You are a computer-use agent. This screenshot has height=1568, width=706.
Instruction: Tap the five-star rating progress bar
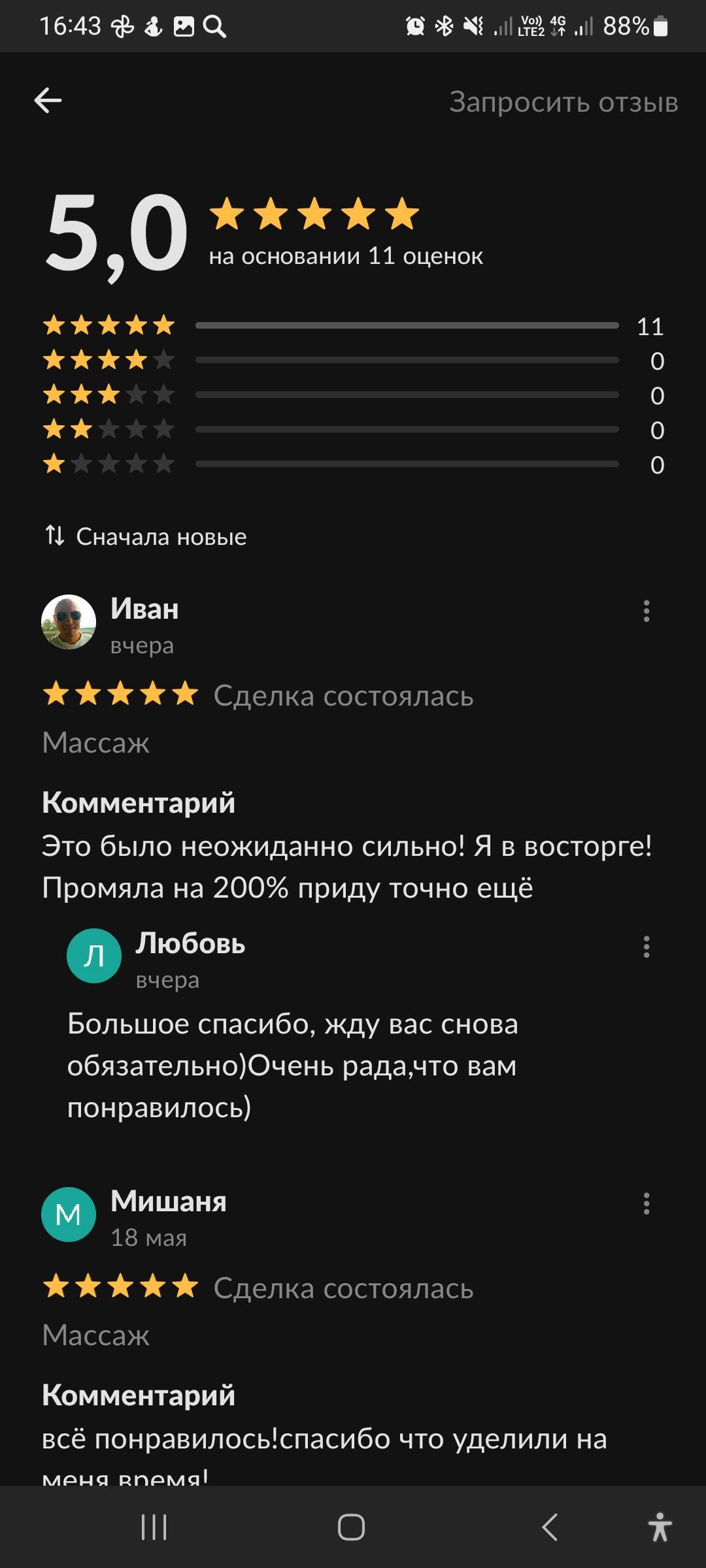(409, 323)
